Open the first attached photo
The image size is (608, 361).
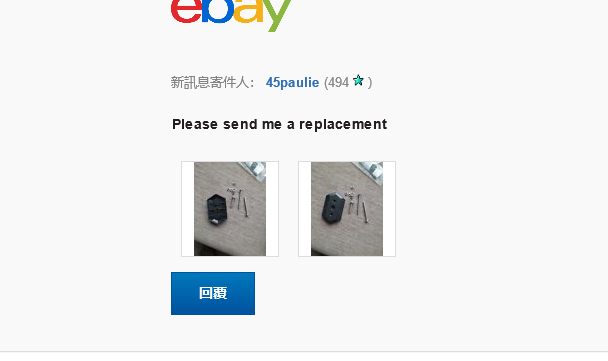[x=230, y=209]
